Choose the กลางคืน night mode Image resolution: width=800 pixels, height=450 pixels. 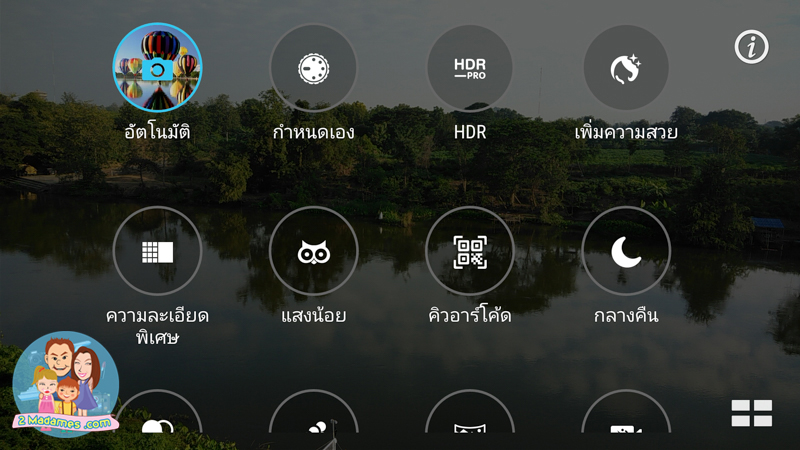[x=626, y=251]
